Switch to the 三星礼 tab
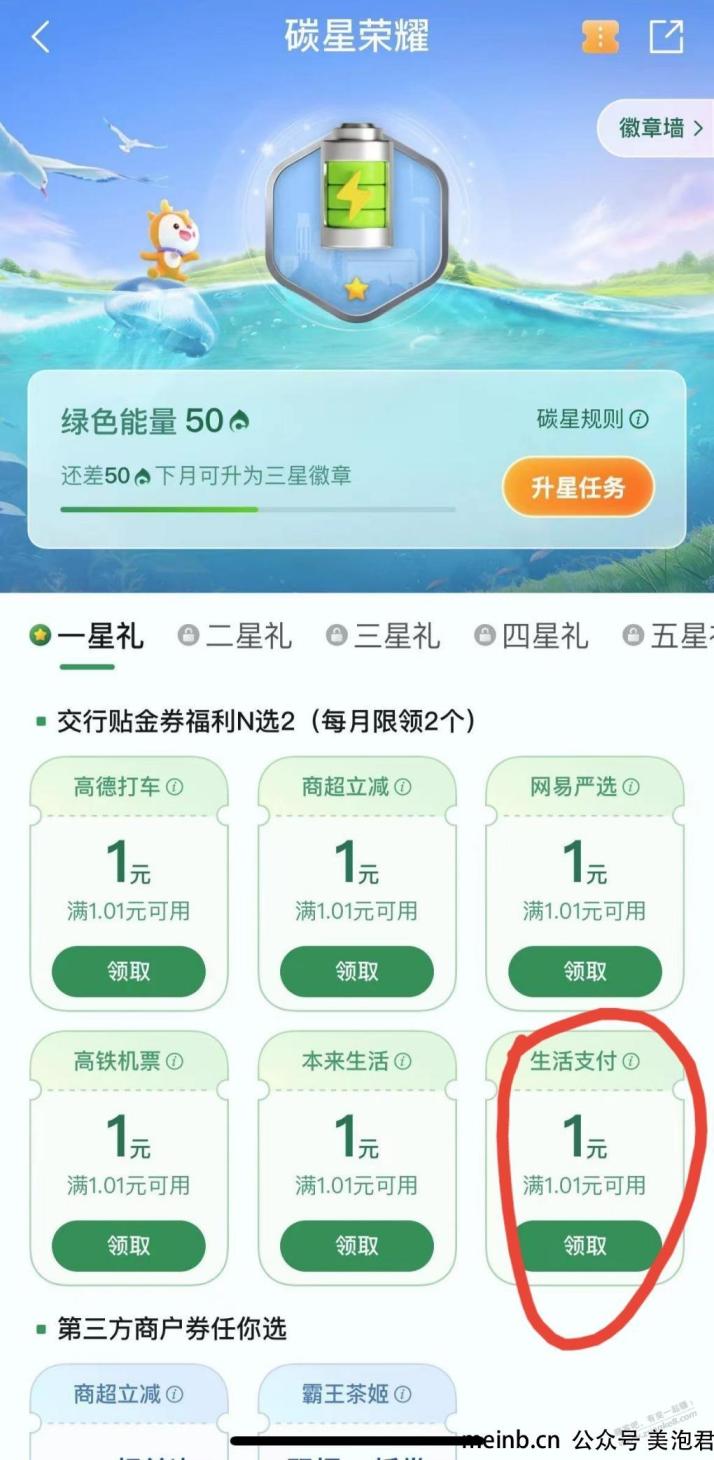 point(383,636)
